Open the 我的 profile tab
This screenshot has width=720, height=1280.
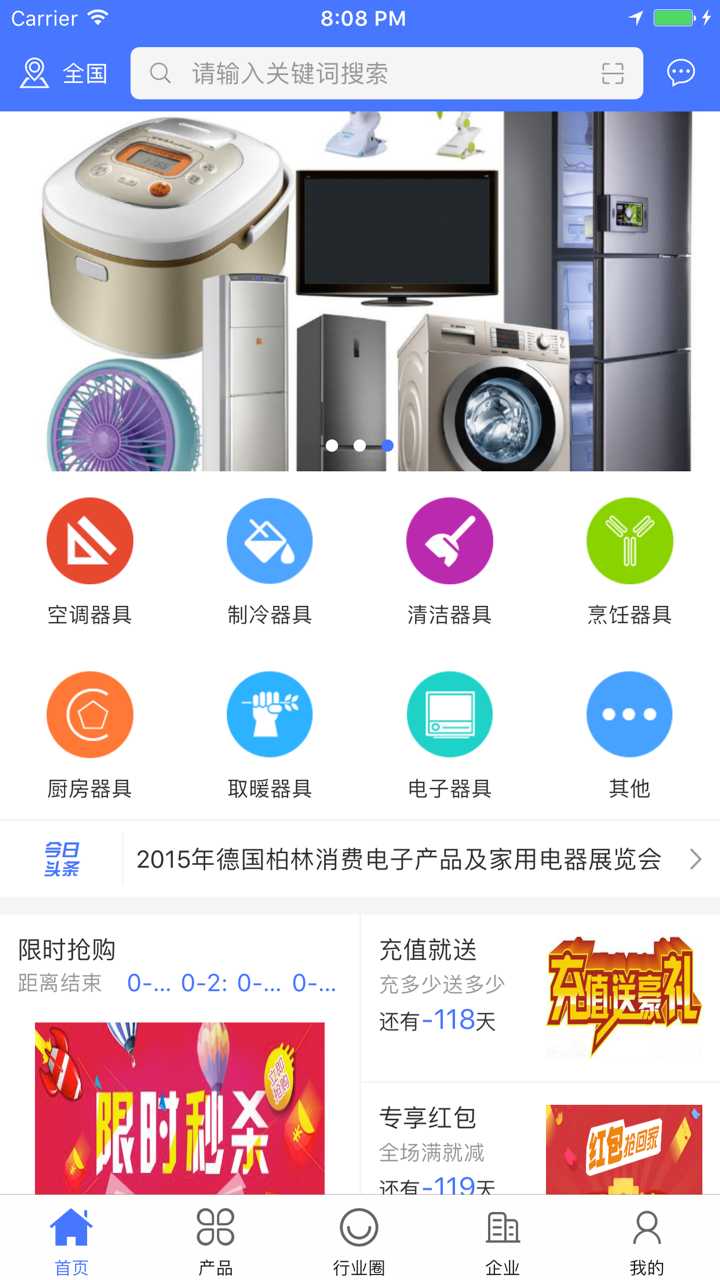click(647, 1237)
